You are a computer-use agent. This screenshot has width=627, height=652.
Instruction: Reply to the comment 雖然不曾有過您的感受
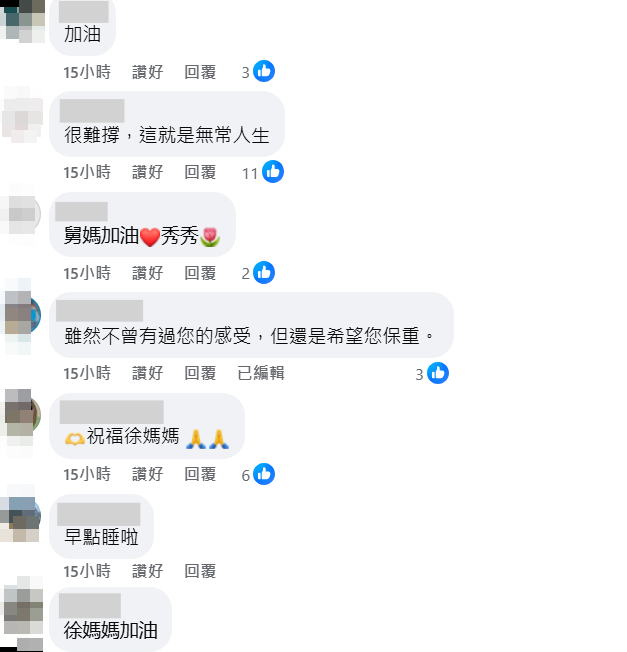[x=200, y=373]
